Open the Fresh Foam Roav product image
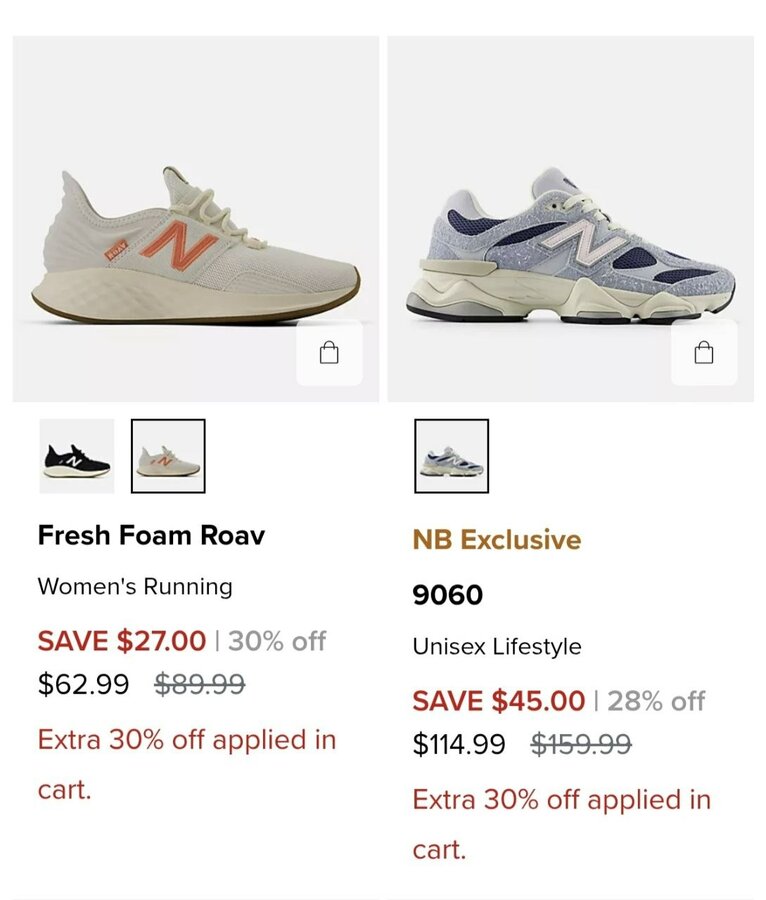The width and height of the screenshot is (766, 900). [195, 220]
